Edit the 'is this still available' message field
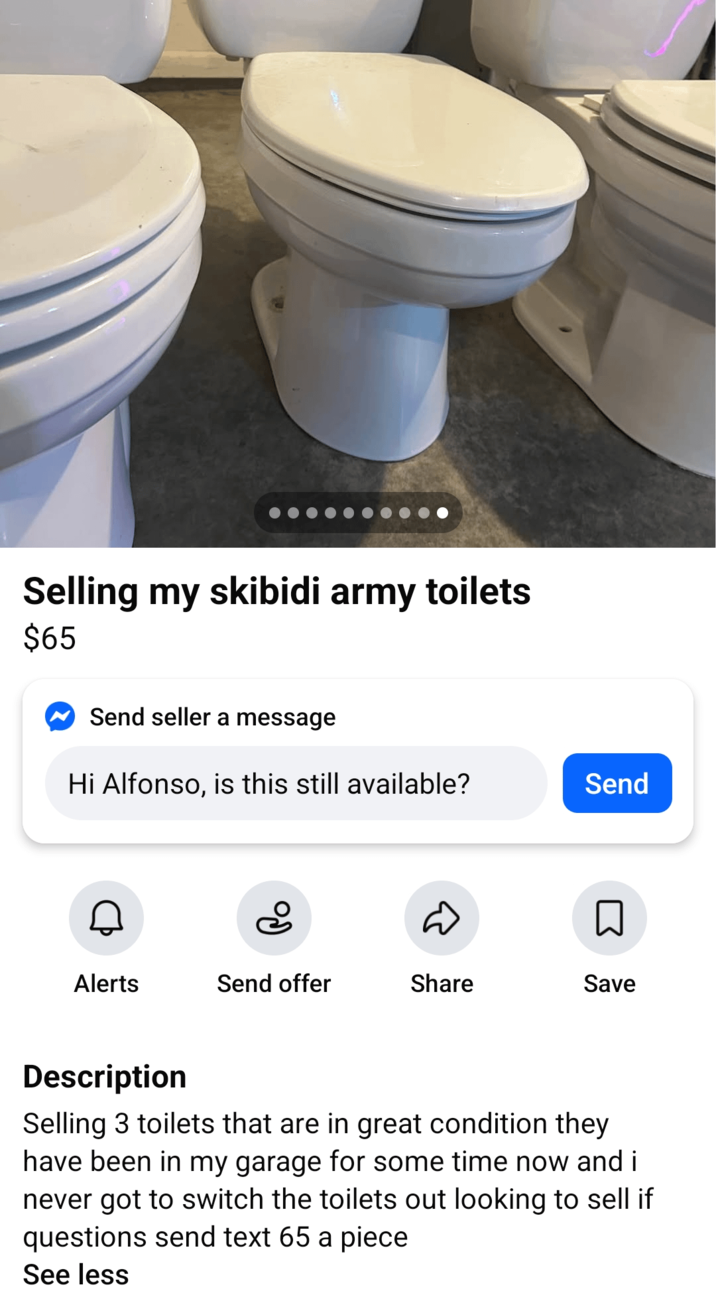This screenshot has width=716, height=1295. coord(295,783)
